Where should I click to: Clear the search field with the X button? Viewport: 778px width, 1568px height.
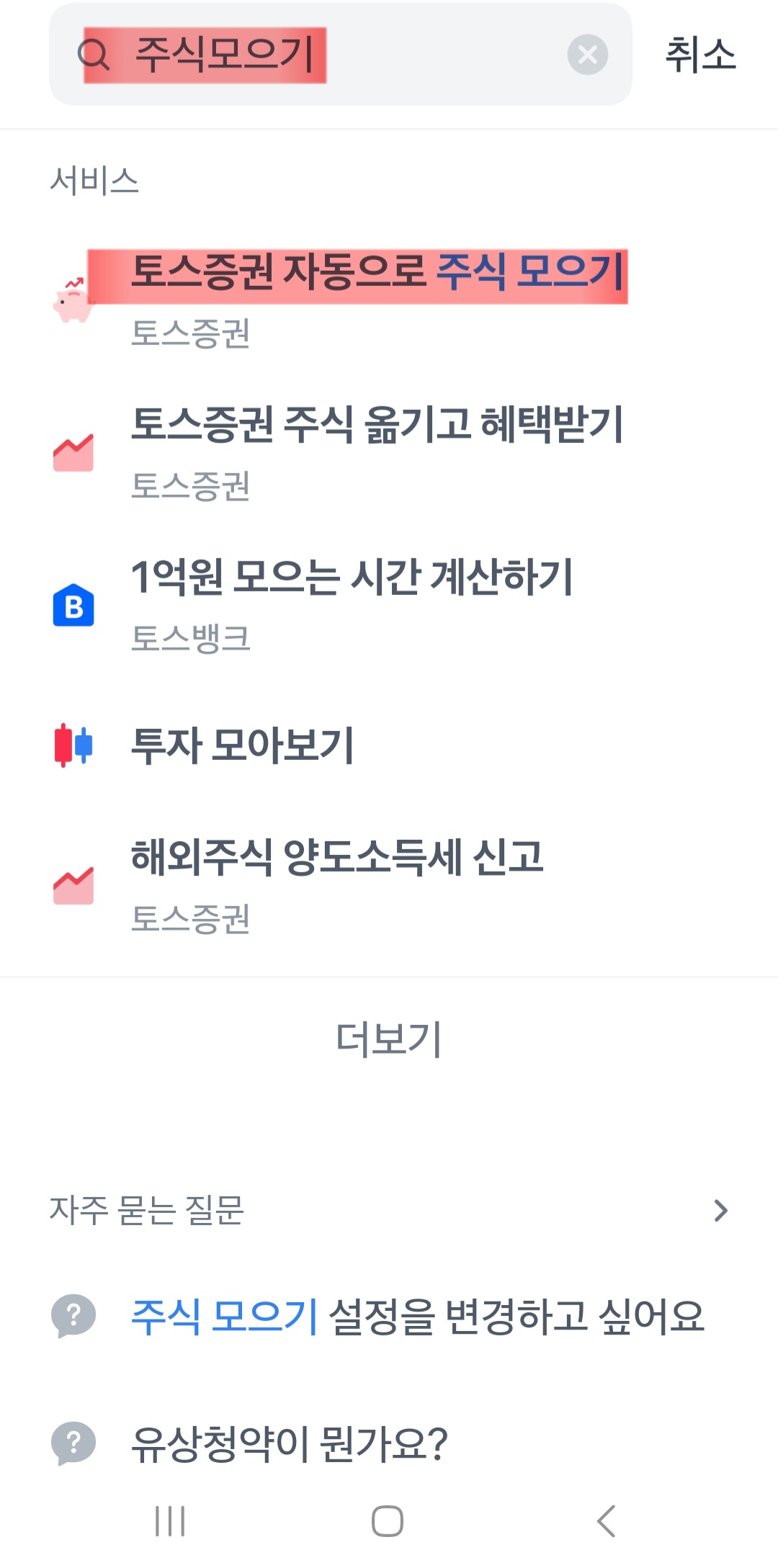point(587,54)
